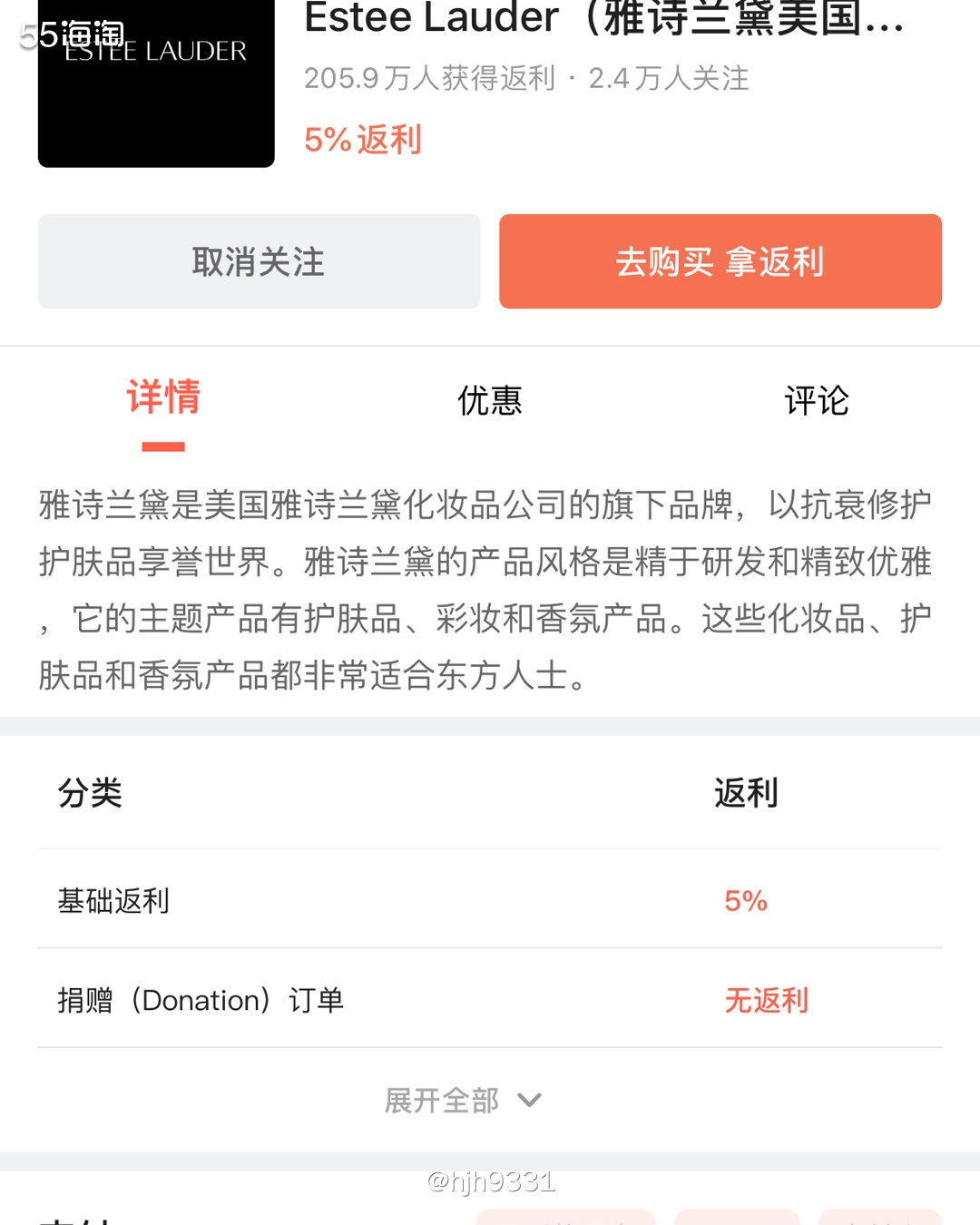Screen dimensions: 980x1225
Task: Tap the 5%返利 cashback rate label
Action: pos(361,139)
